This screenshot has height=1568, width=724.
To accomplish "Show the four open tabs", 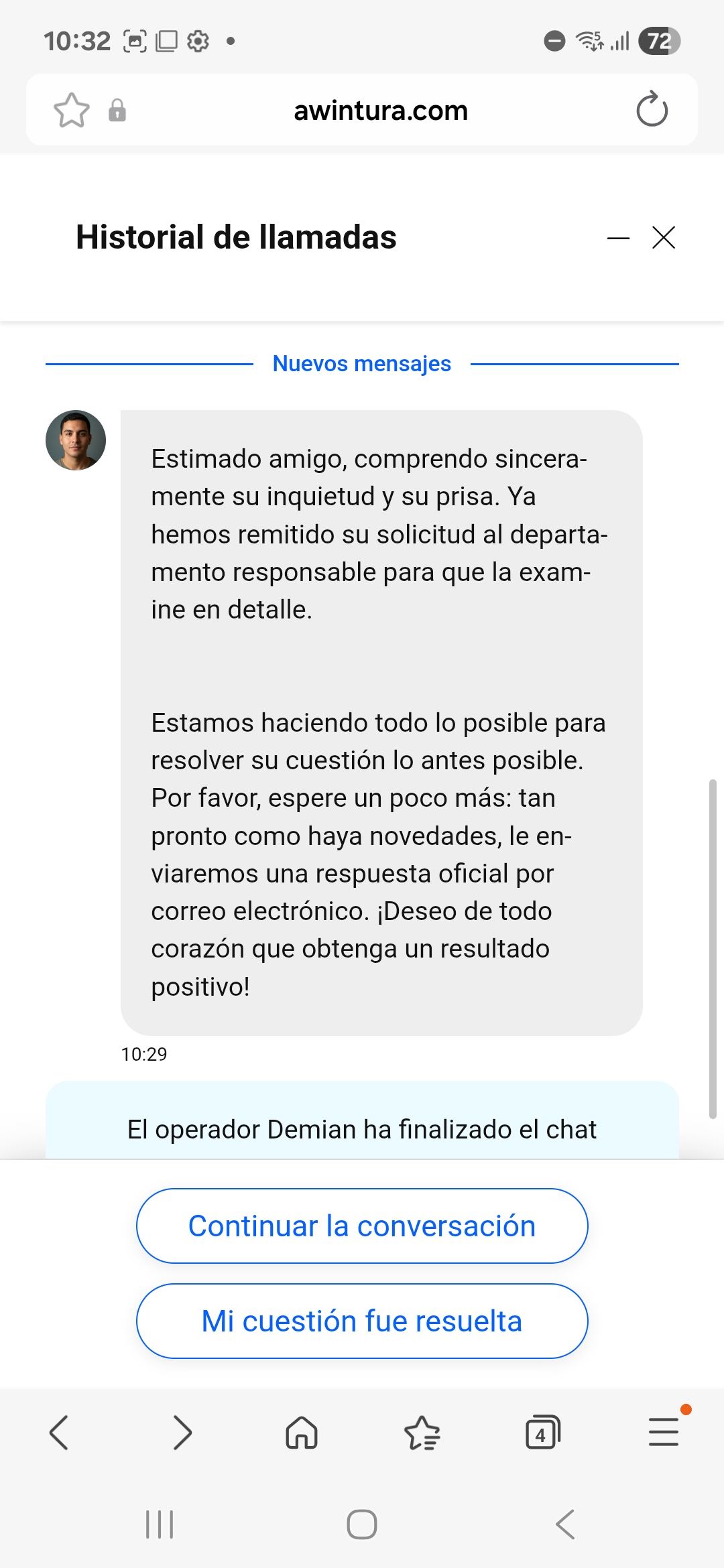I will [x=542, y=1432].
